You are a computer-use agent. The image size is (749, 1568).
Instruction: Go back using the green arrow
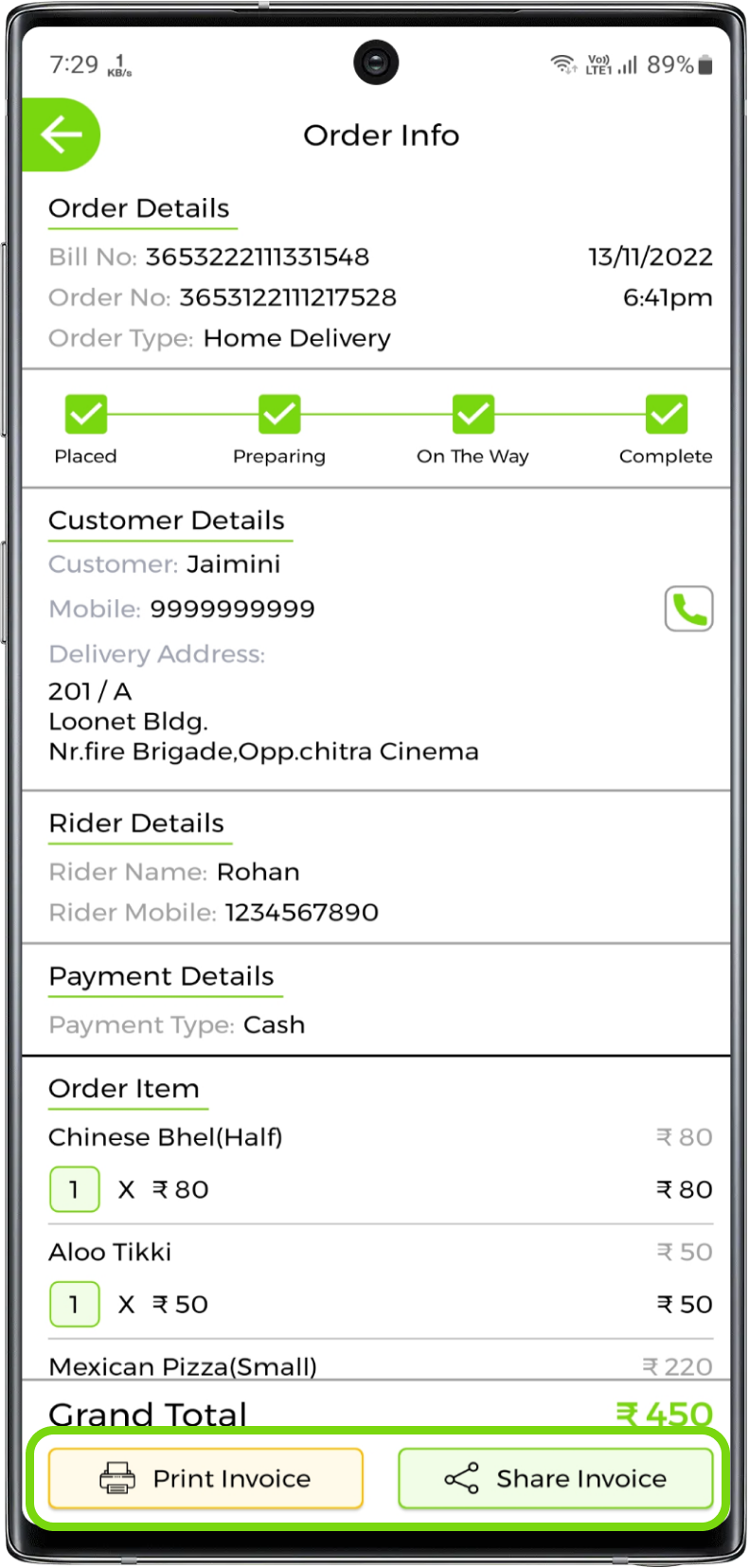click(61, 135)
